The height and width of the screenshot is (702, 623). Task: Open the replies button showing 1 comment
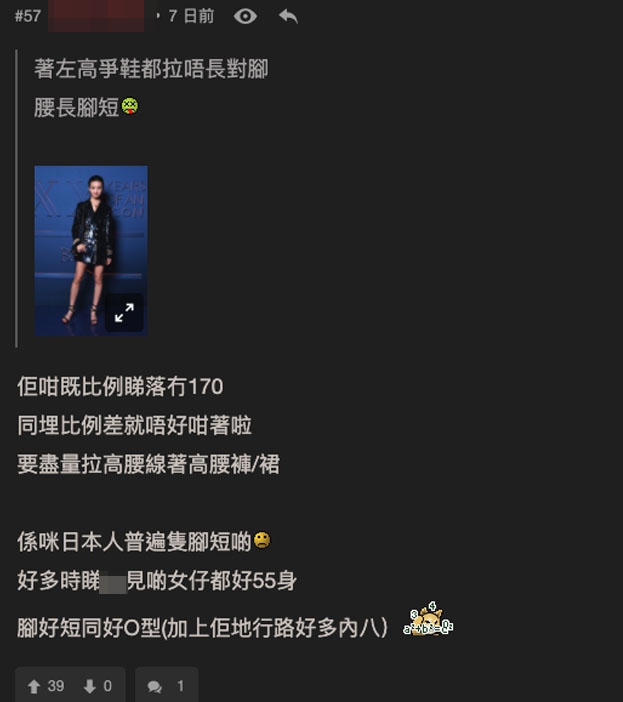(x=166, y=686)
